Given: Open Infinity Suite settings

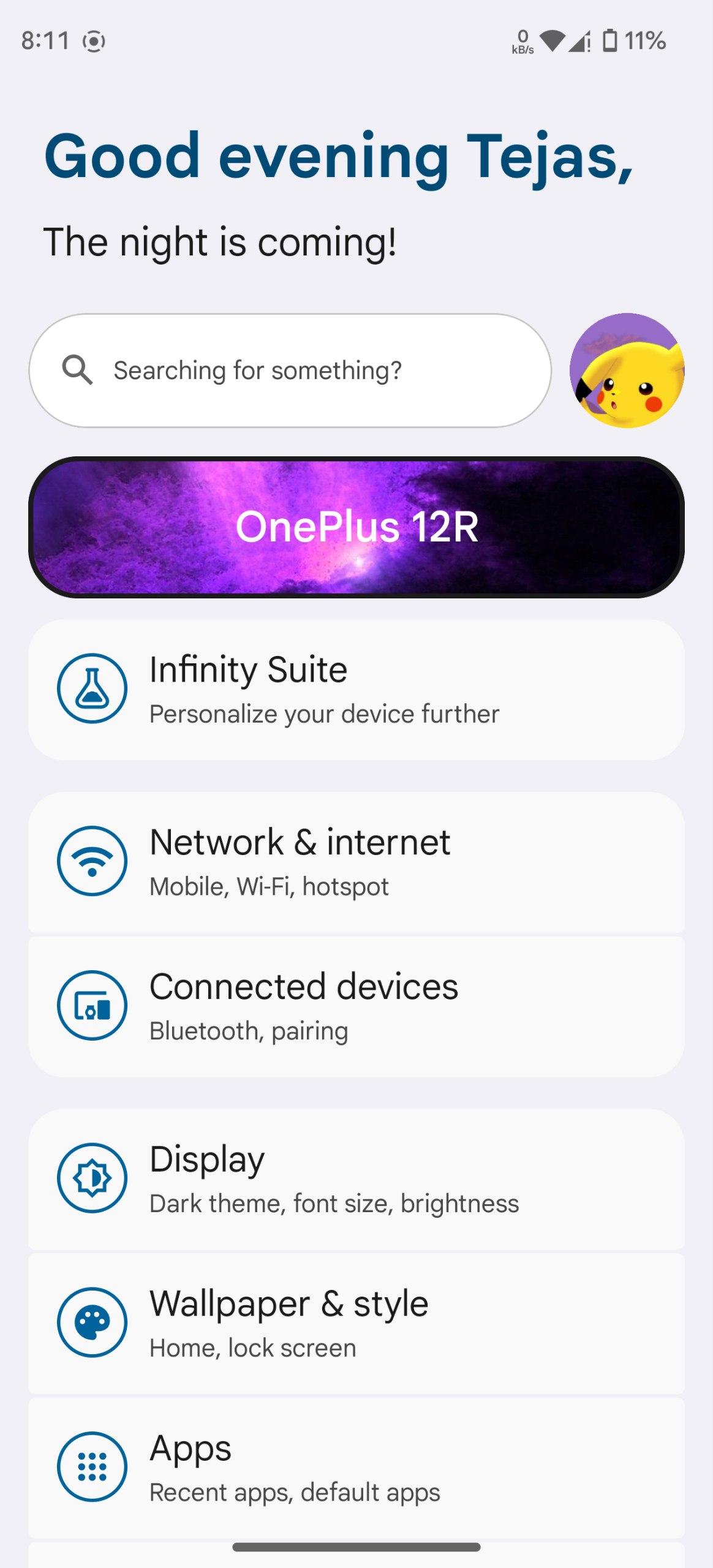Looking at the screenshot, I should (x=356, y=690).
